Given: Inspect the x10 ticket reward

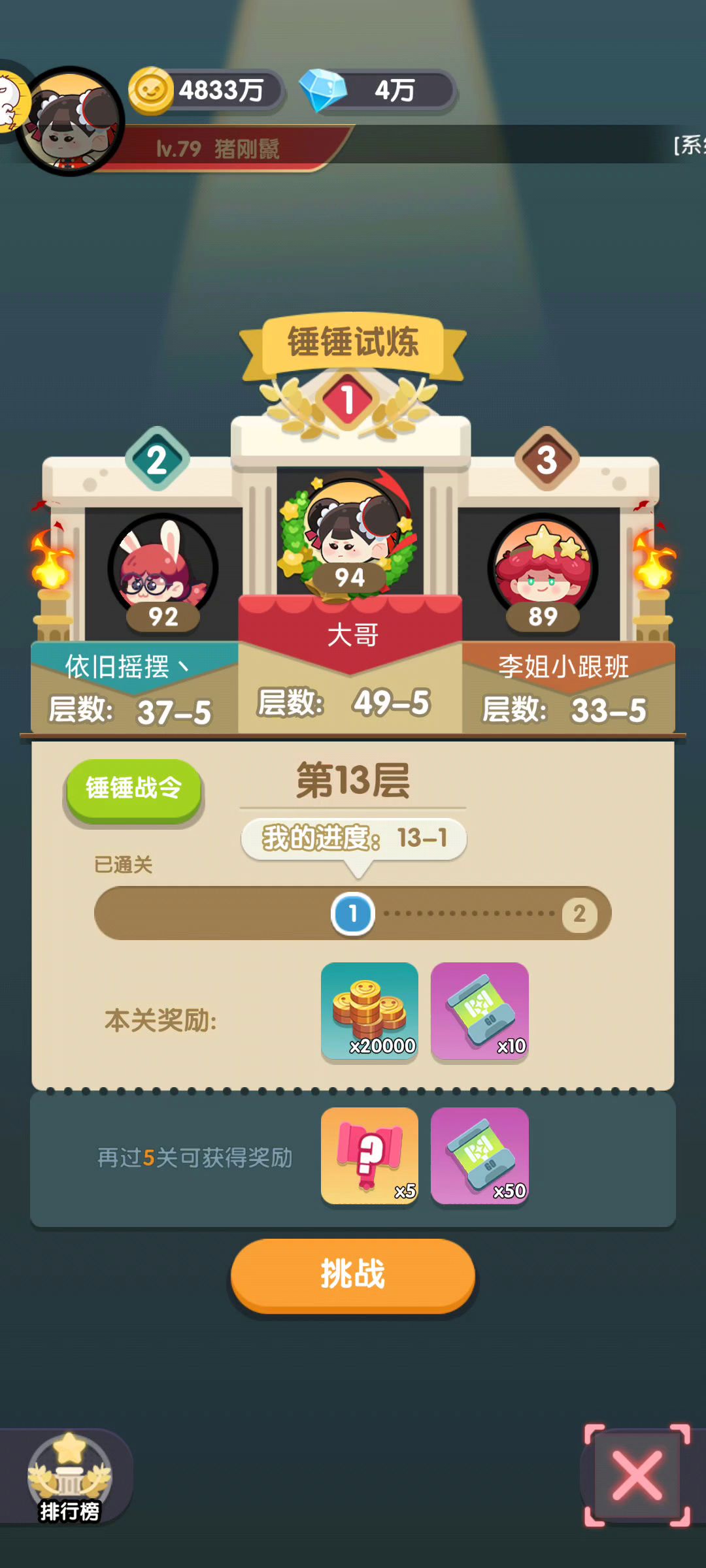Looking at the screenshot, I should click(x=479, y=1011).
